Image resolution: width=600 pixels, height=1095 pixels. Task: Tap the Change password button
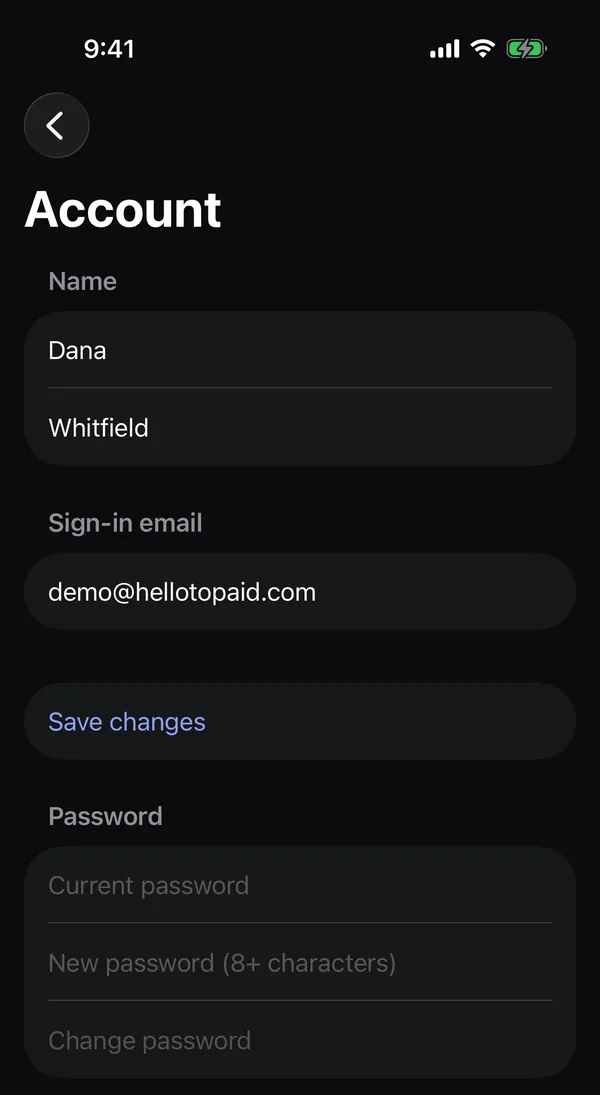[x=300, y=1040]
